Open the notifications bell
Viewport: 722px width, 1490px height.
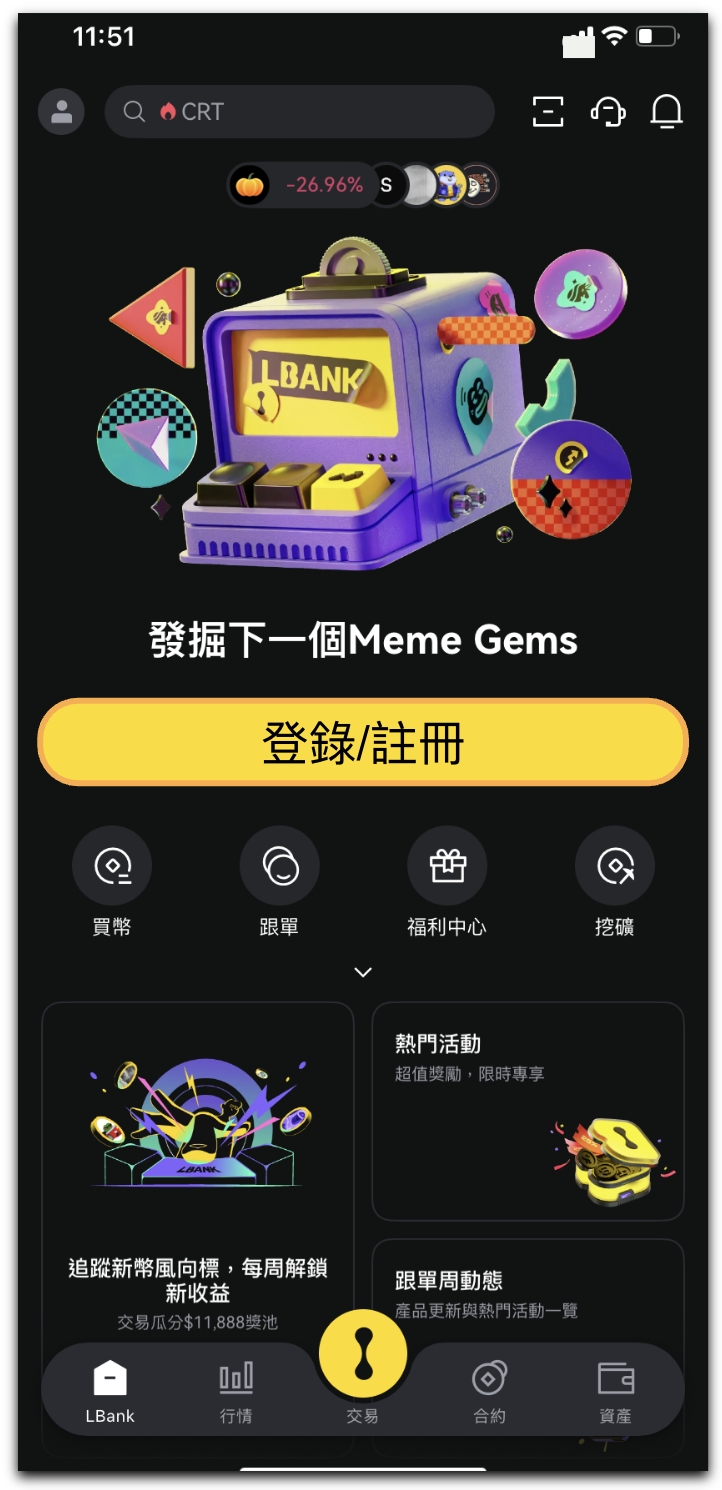pos(666,111)
